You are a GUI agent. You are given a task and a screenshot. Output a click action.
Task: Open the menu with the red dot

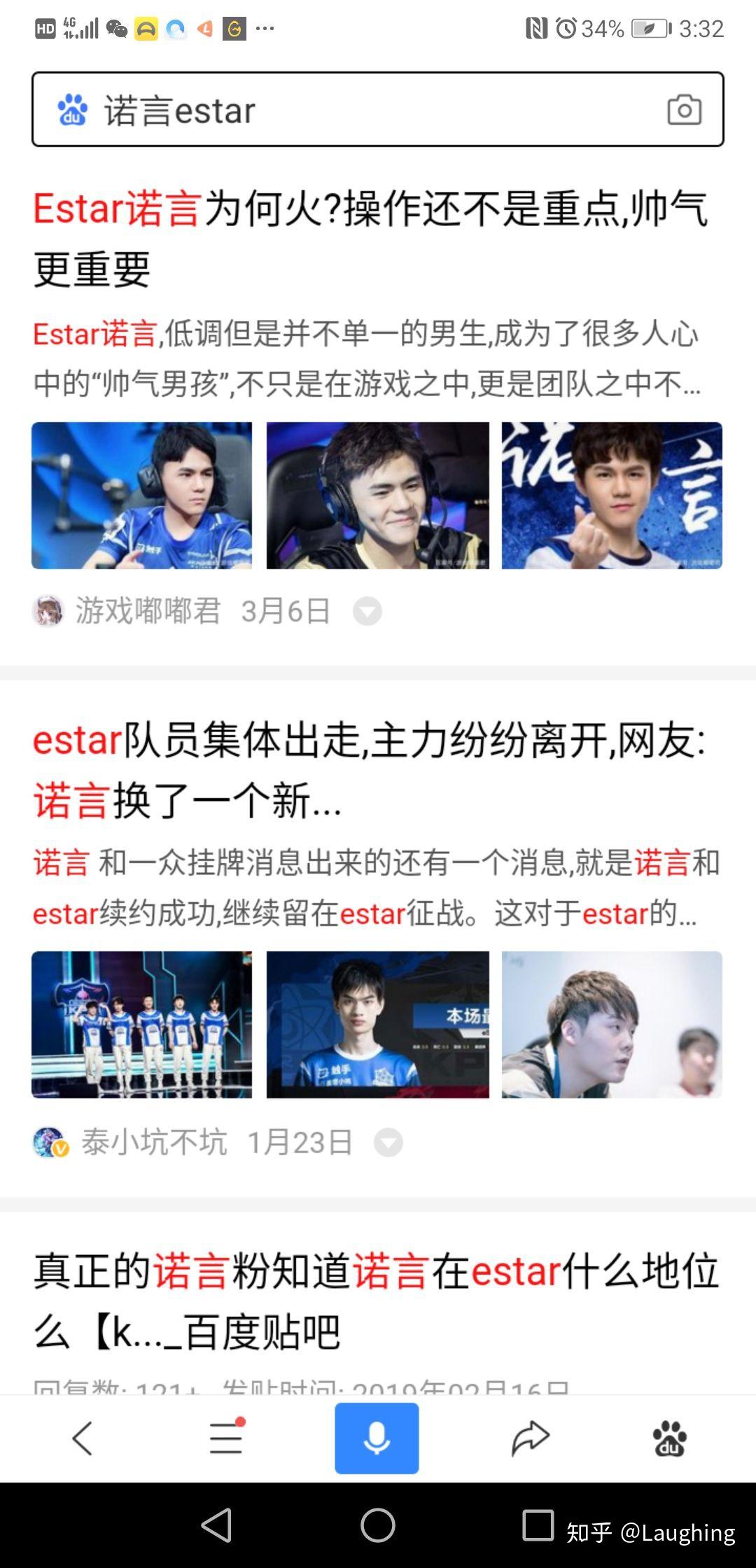pyautogui.click(x=226, y=1439)
